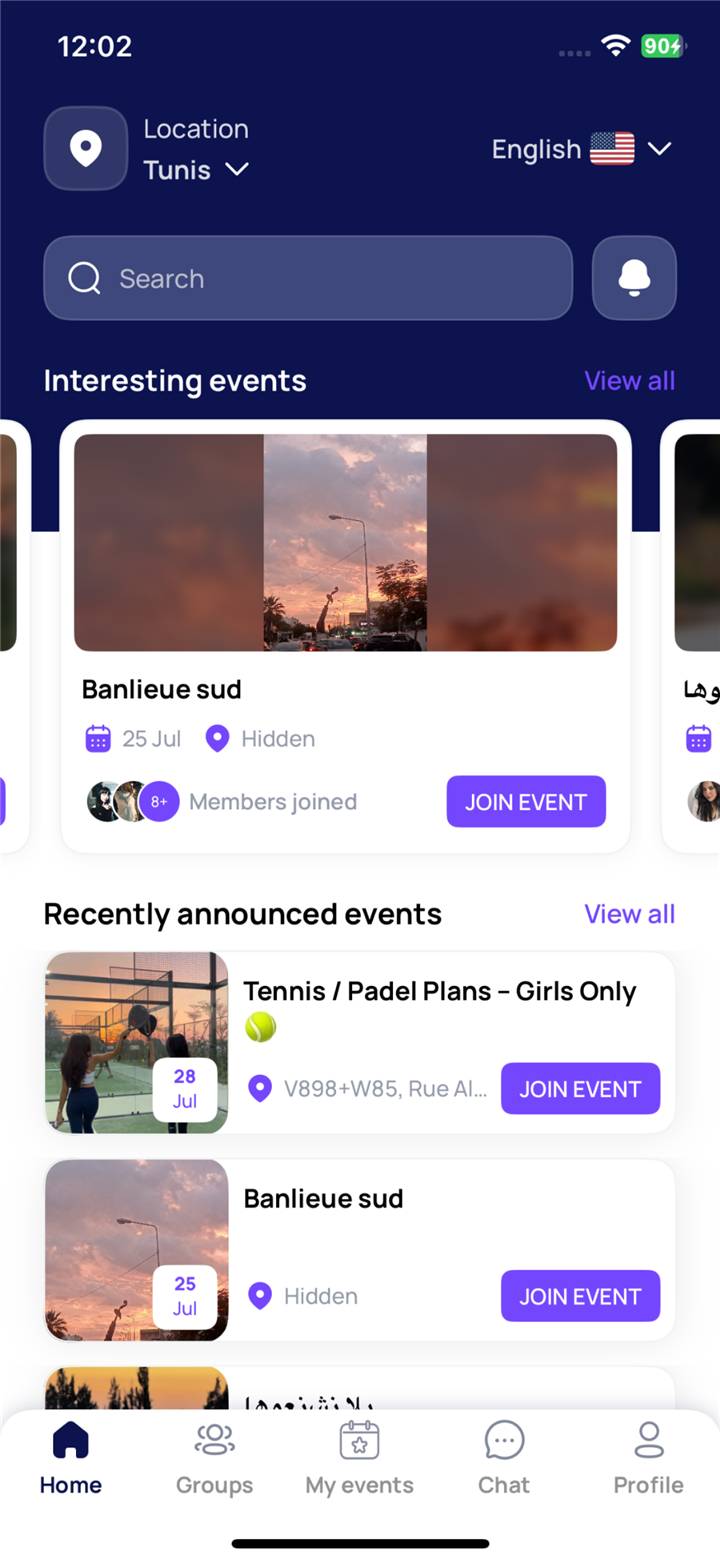This screenshot has width=720, height=1563.
Task: Click the purple location pin beside Hidden
Action: tap(217, 738)
